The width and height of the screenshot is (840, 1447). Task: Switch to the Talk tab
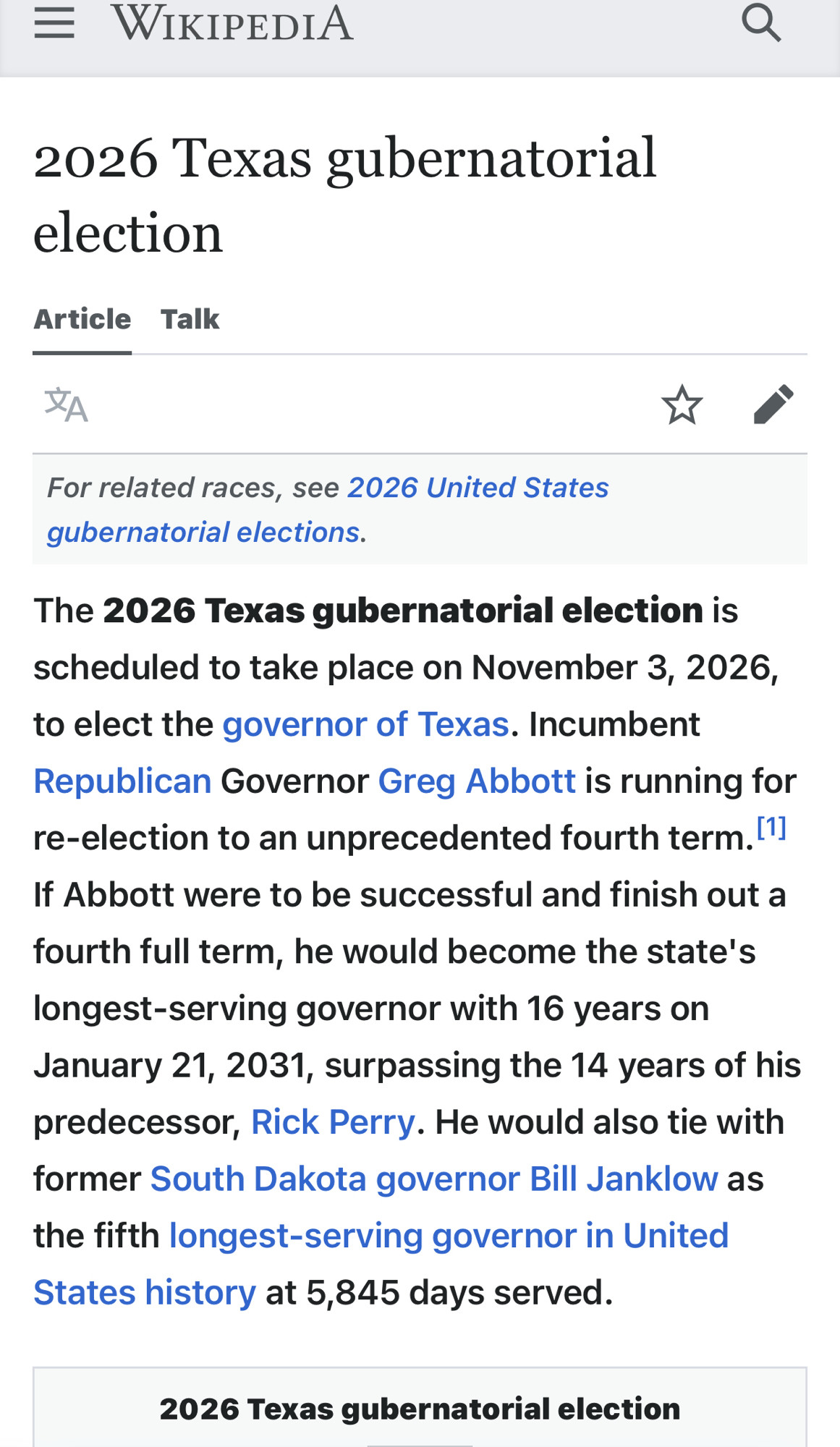tap(190, 319)
